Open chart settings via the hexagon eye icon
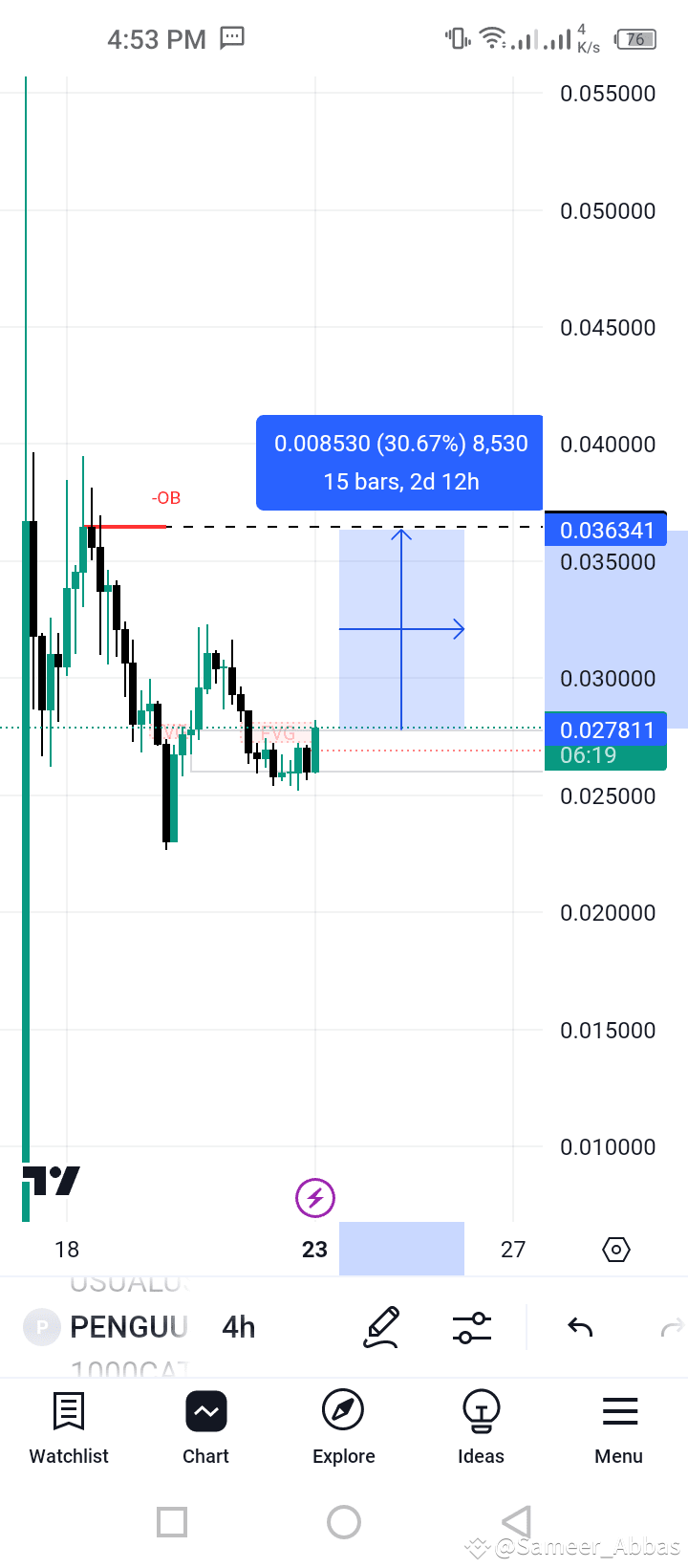 pos(615,1249)
